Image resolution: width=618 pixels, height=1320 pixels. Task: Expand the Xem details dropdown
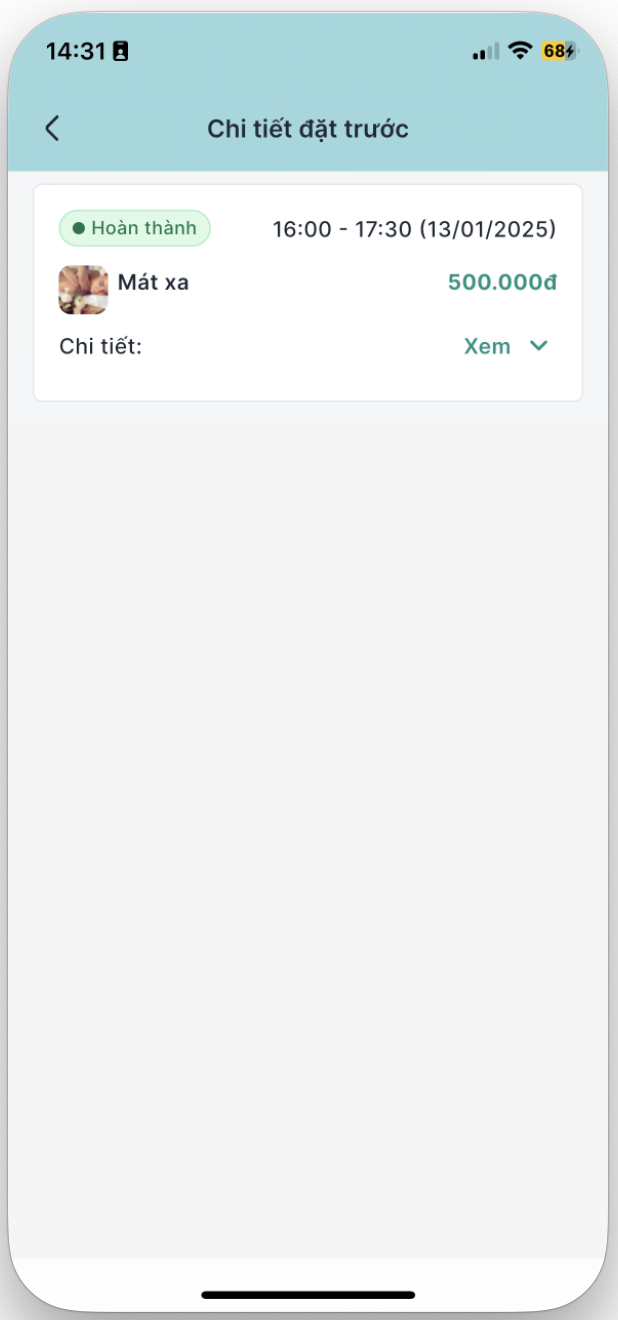(507, 346)
